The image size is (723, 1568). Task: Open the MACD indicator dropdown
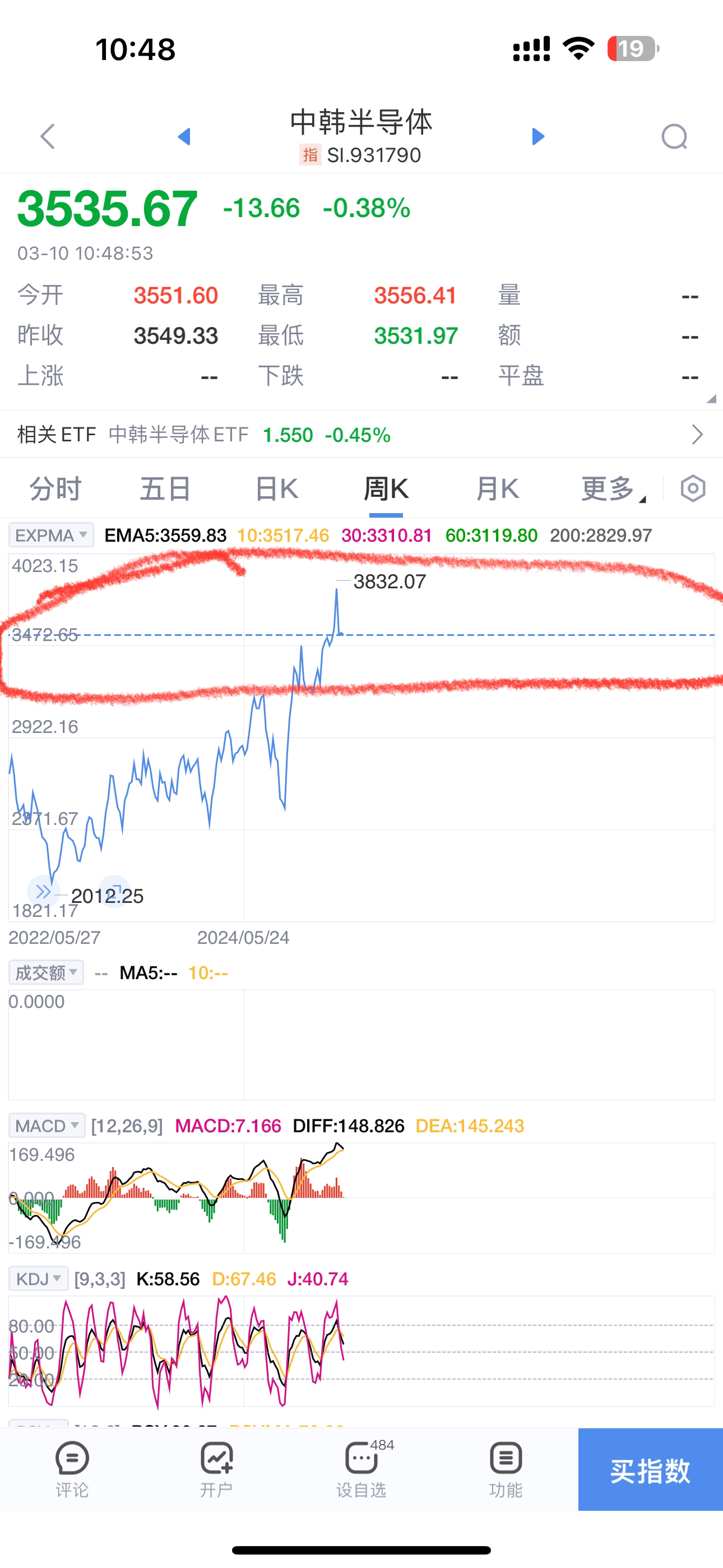47,1126
